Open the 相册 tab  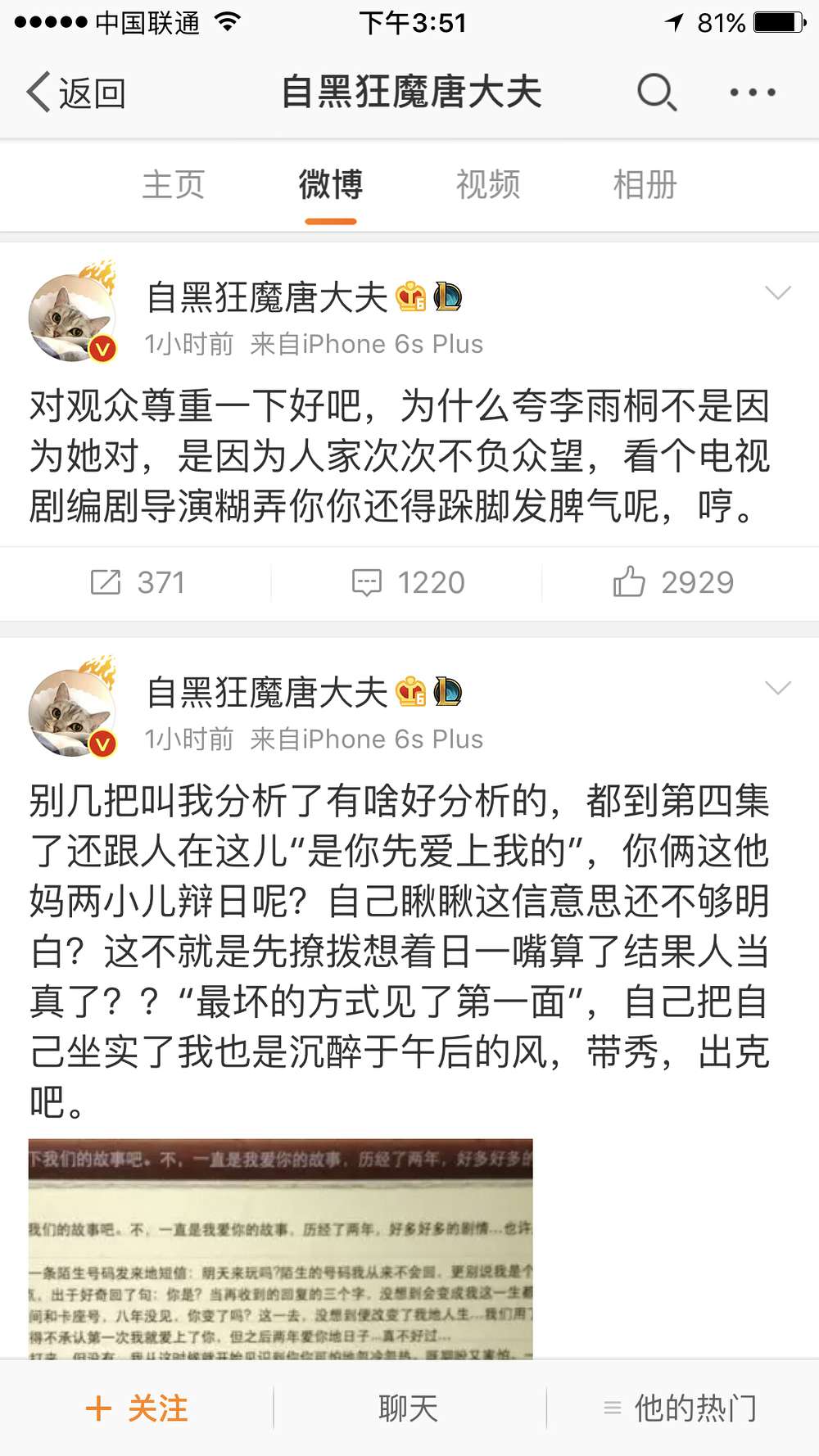pos(645,185)
